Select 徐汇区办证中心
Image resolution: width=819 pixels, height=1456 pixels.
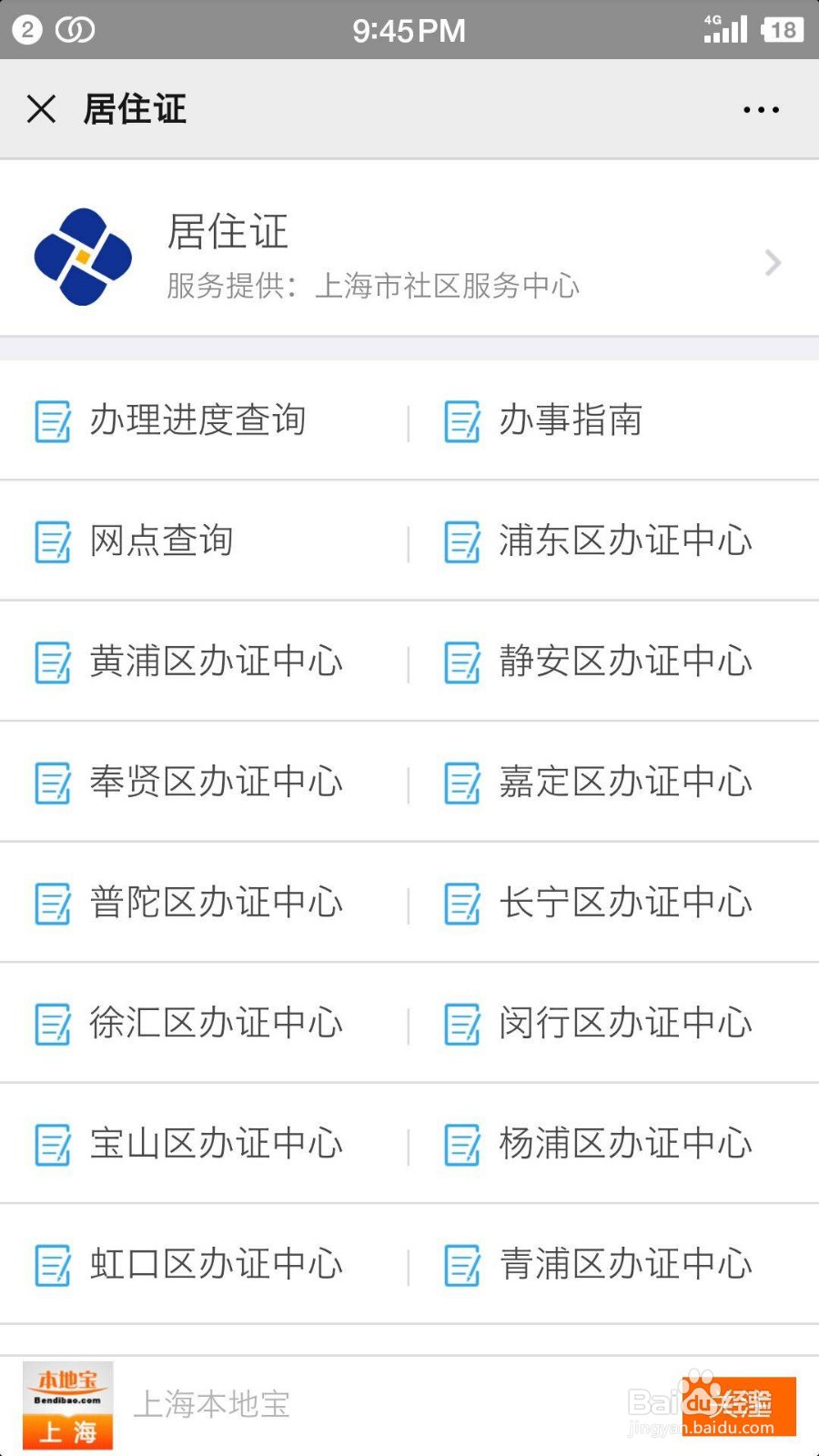pyautogui.click(x=216, y=1022)
